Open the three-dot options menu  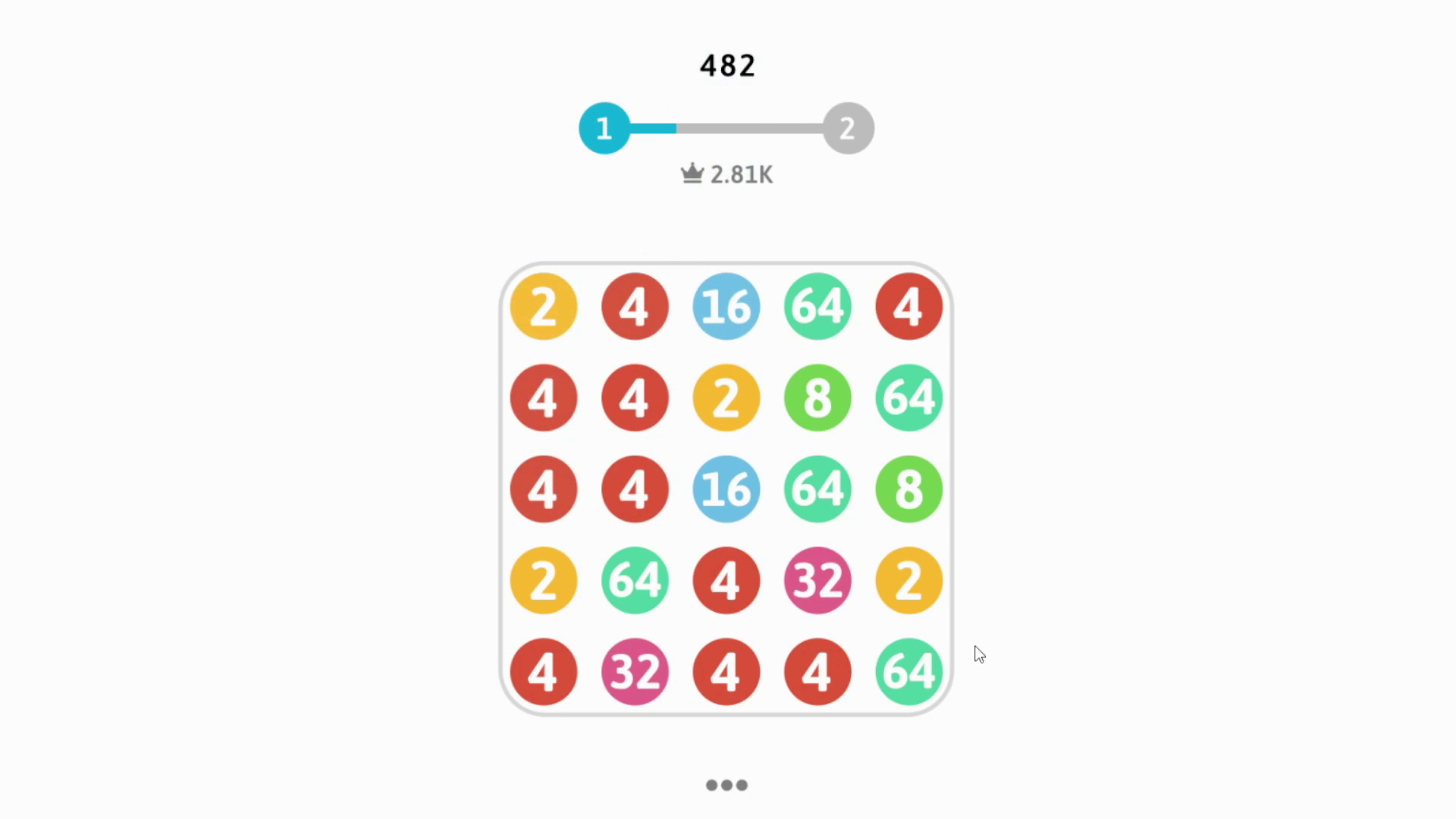click(x=726, y=785)
